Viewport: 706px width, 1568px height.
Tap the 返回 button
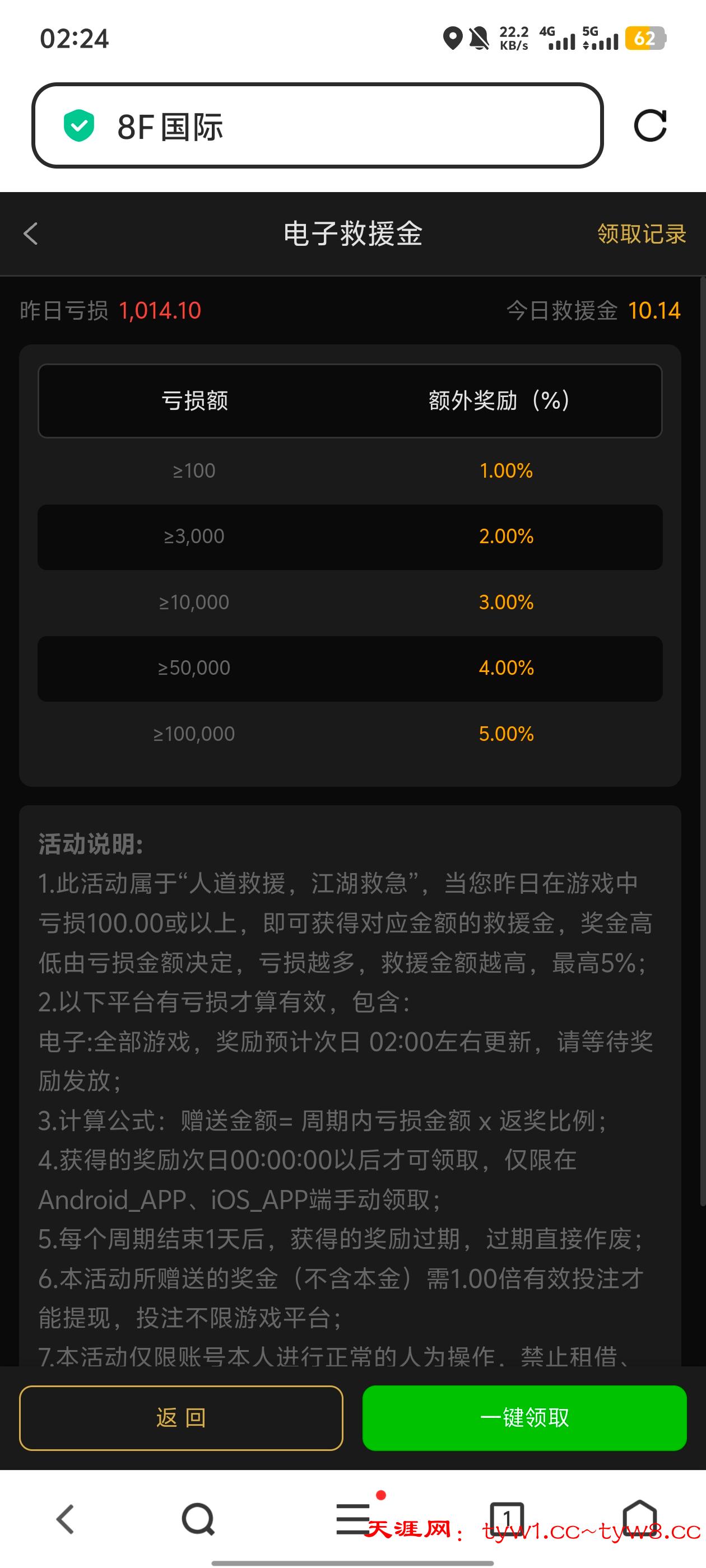point(181,1418)
